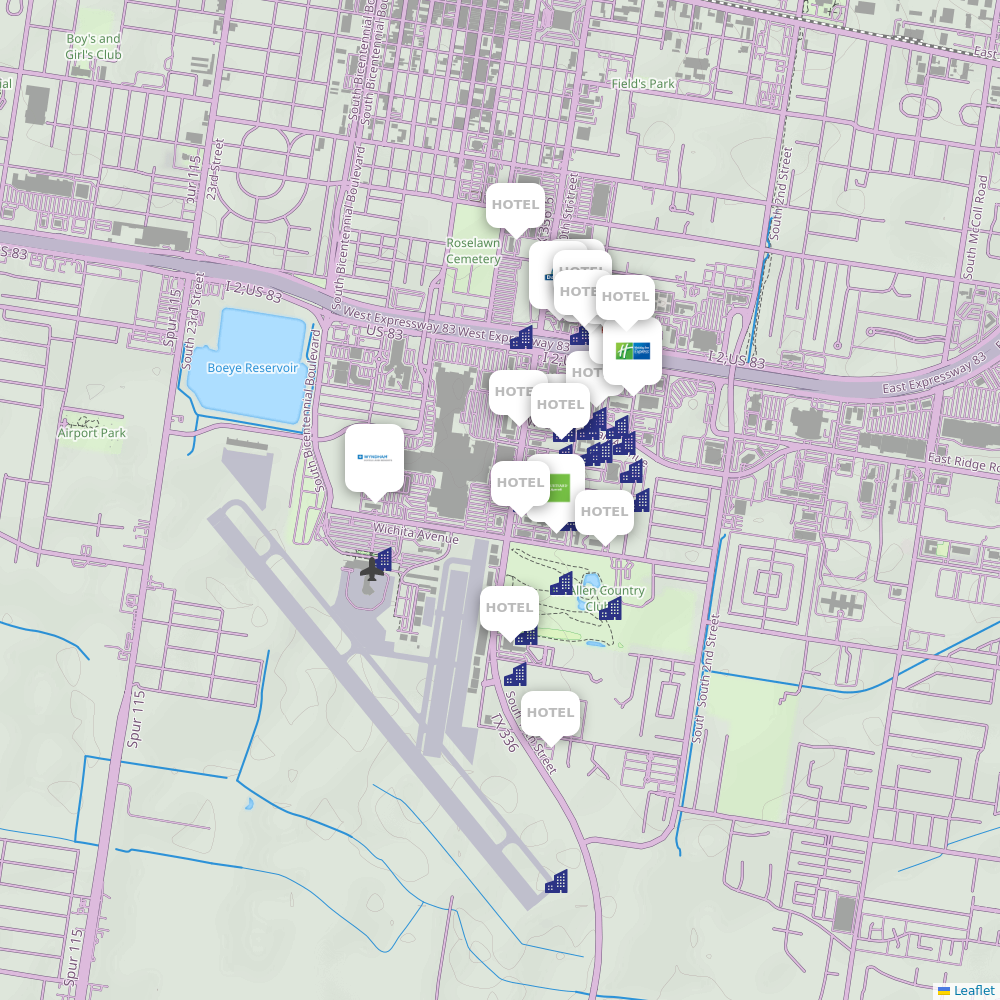
Task: Select the Holiday Inn Express marker
Action: tap(632, 350)
